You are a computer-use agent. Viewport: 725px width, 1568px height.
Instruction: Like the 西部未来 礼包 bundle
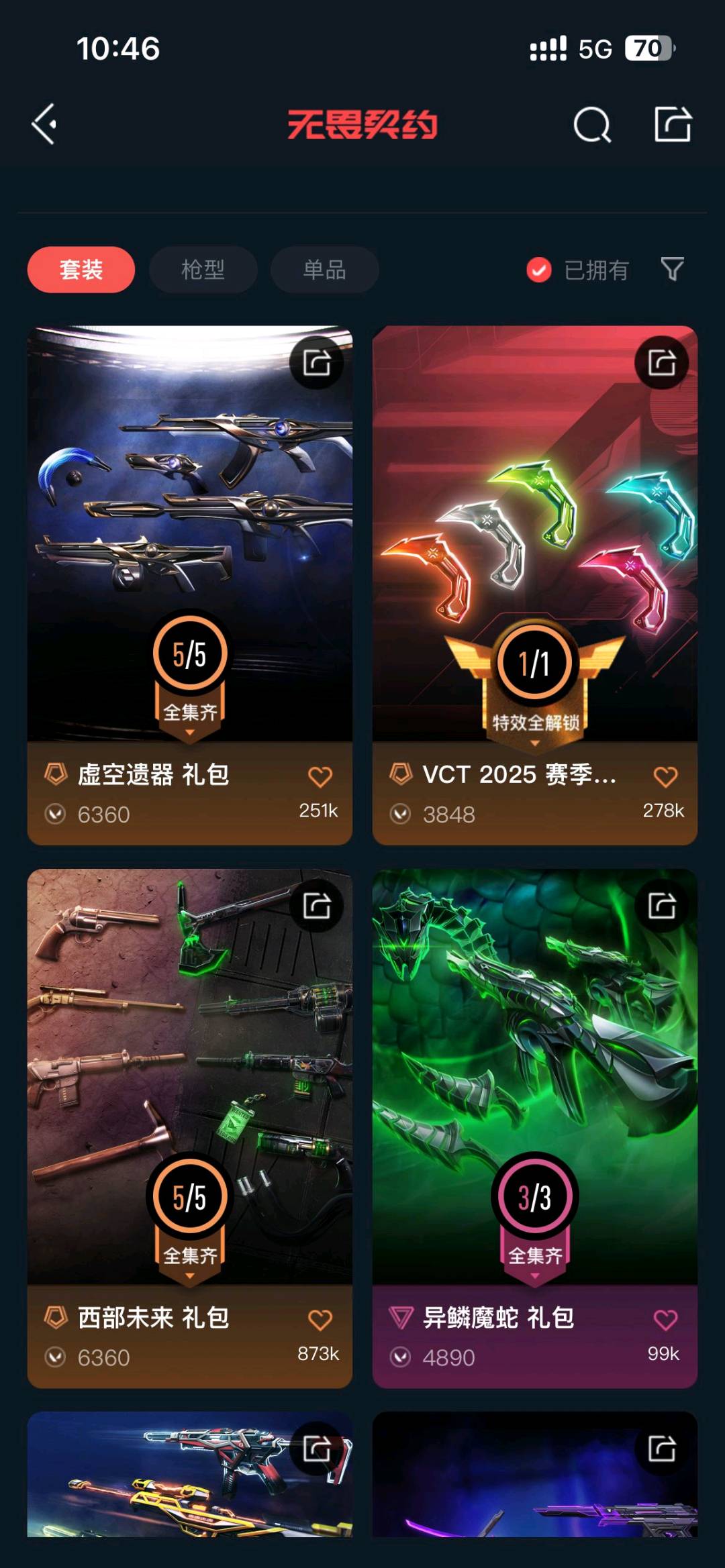[x=320, y=1320]
